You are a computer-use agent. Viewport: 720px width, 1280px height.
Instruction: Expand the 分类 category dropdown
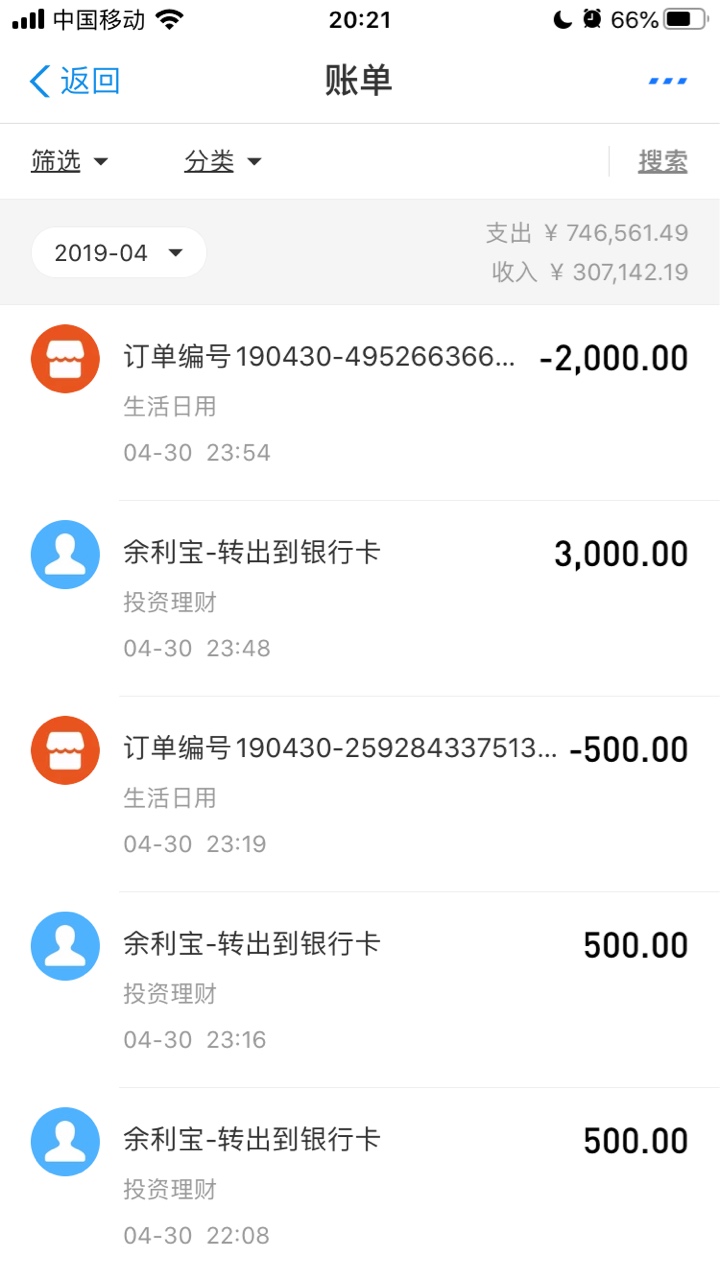(x=223, y=161)
